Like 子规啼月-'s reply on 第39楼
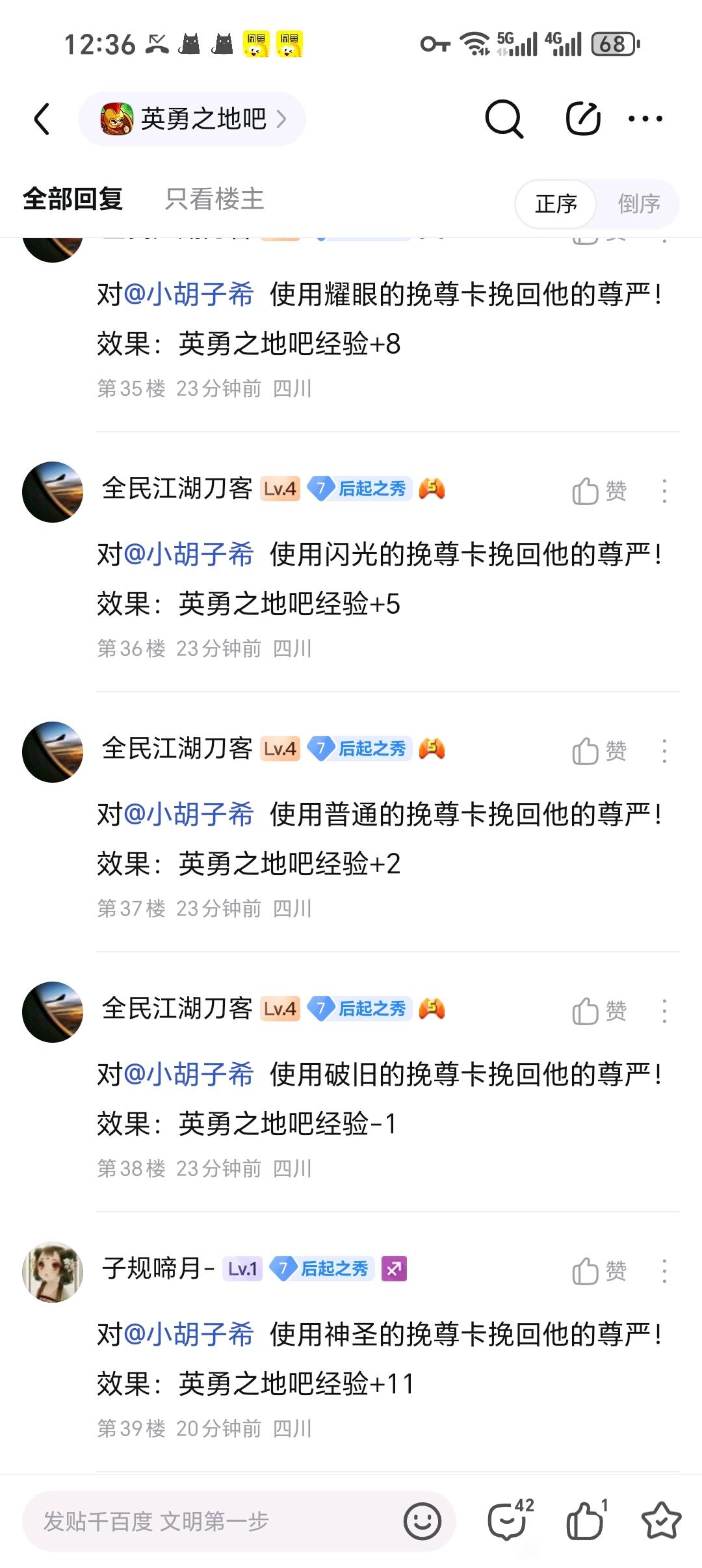 (x=599, y=1272)
